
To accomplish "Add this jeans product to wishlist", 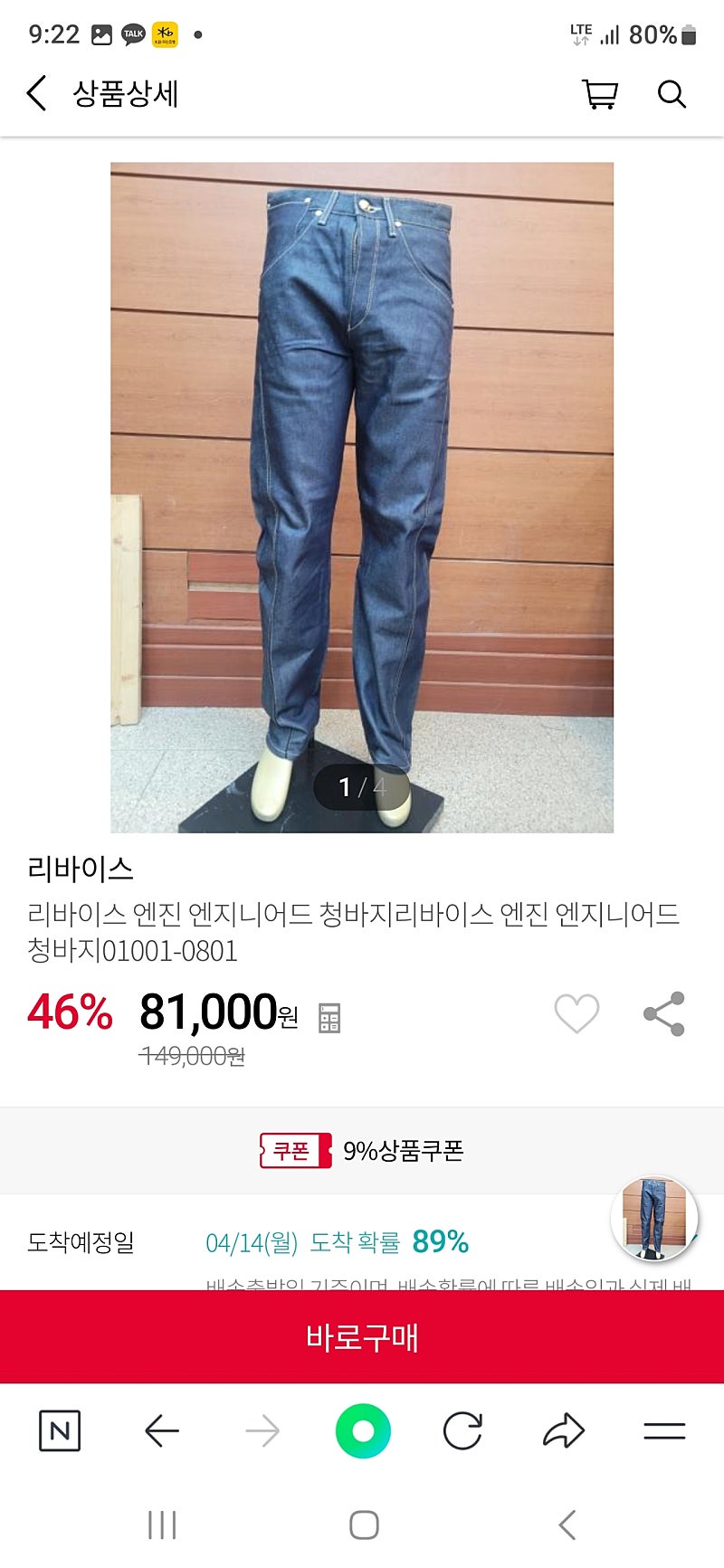I will [576, 1013].
